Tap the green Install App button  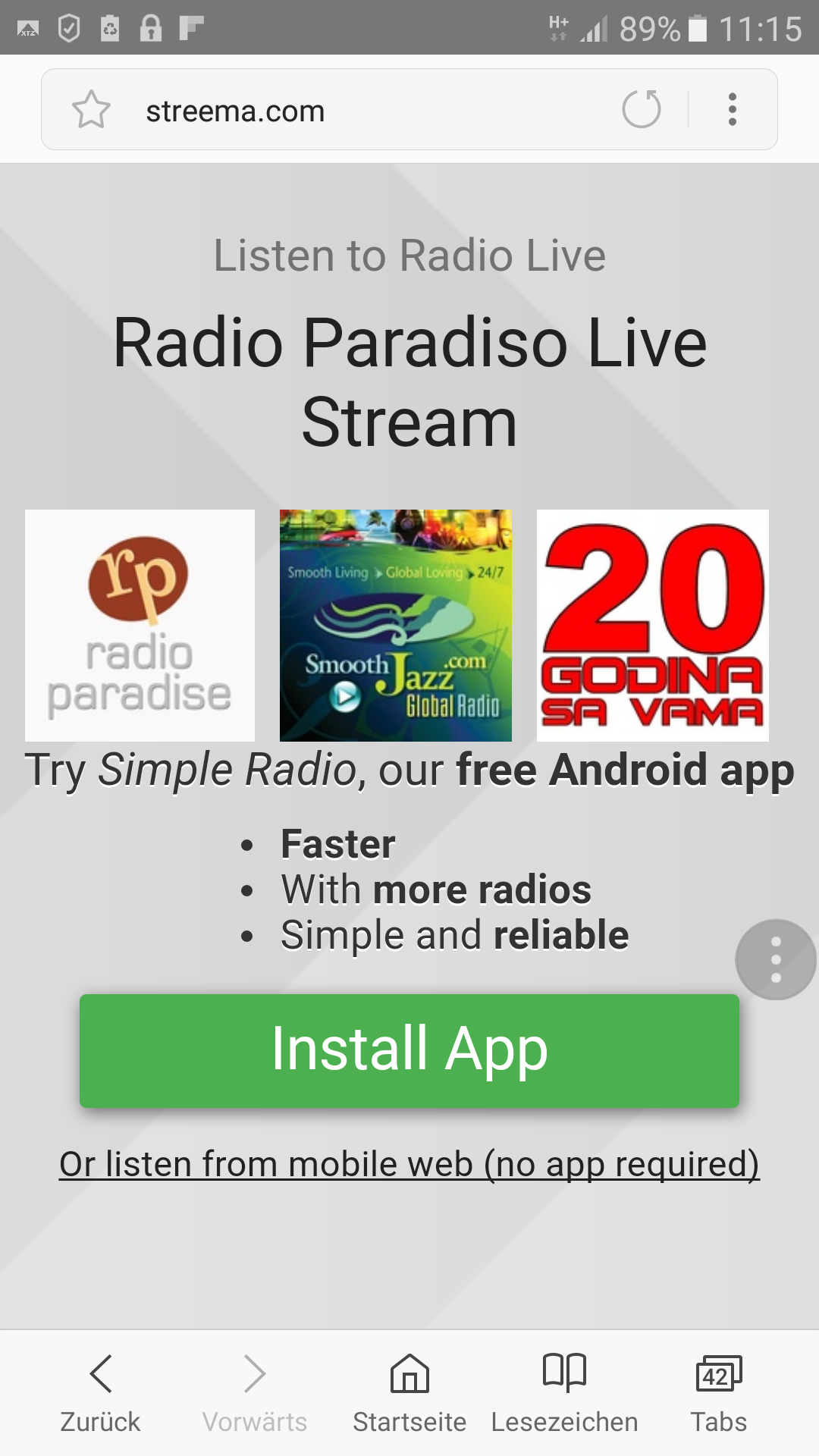pos(409,1050)
